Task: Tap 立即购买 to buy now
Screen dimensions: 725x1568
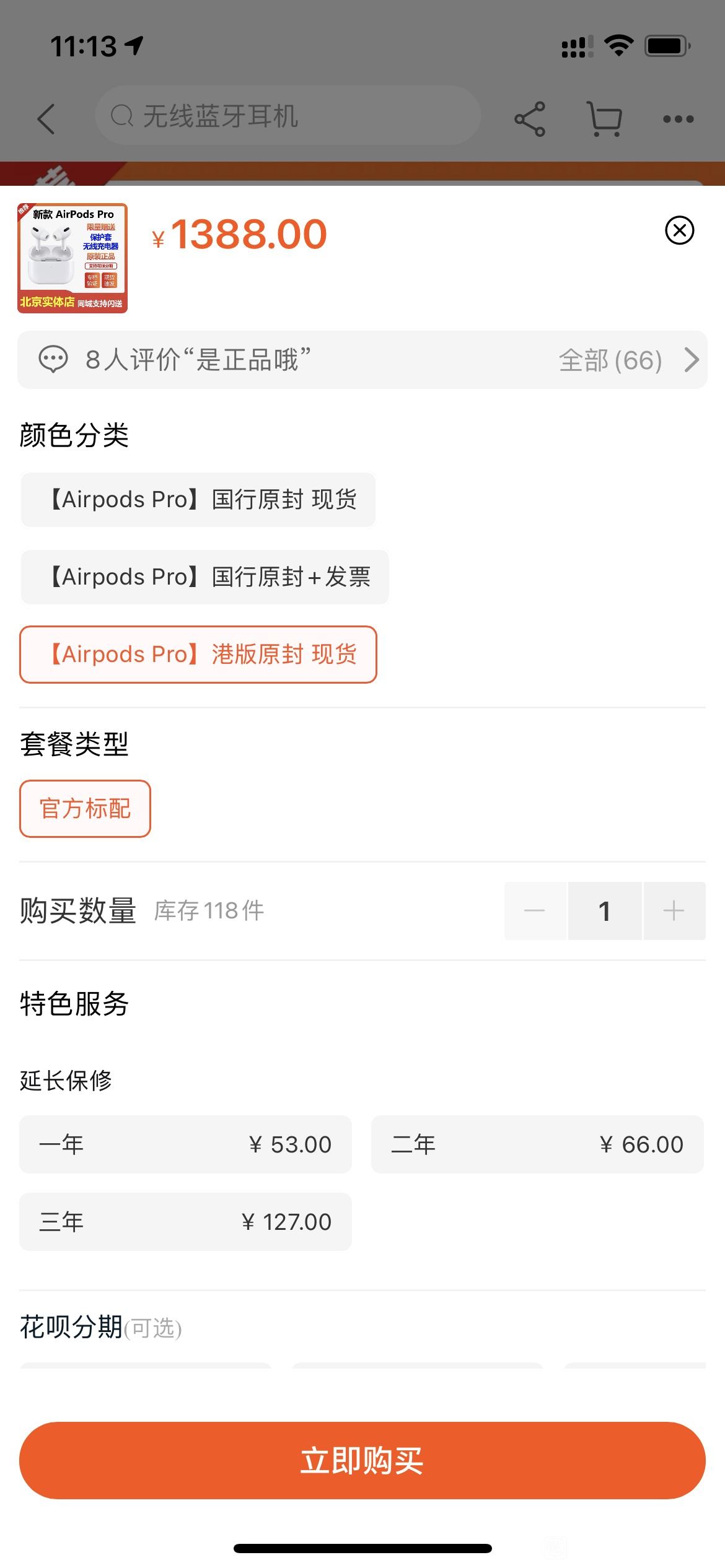Action: click(362, 1461)
